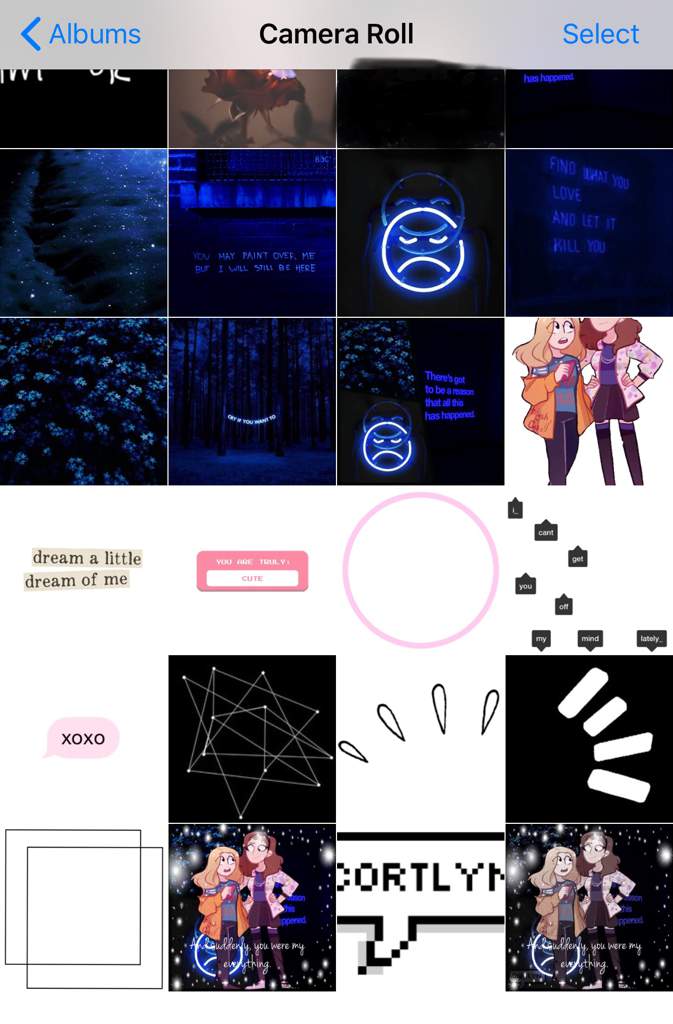This screenshot has width=673, height=1024.
Task: Open the starry blue galaxy photo
Action: coord(83,232)
